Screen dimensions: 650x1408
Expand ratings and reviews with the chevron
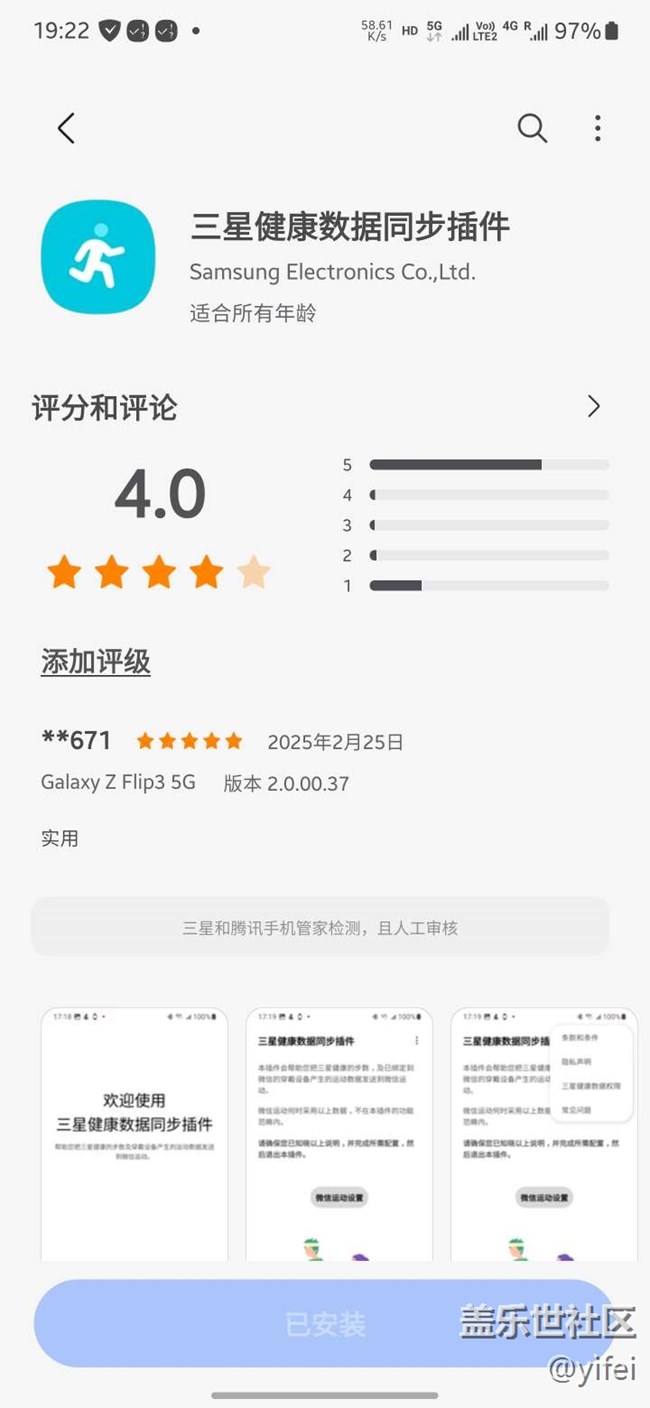(x=594, y=406)
